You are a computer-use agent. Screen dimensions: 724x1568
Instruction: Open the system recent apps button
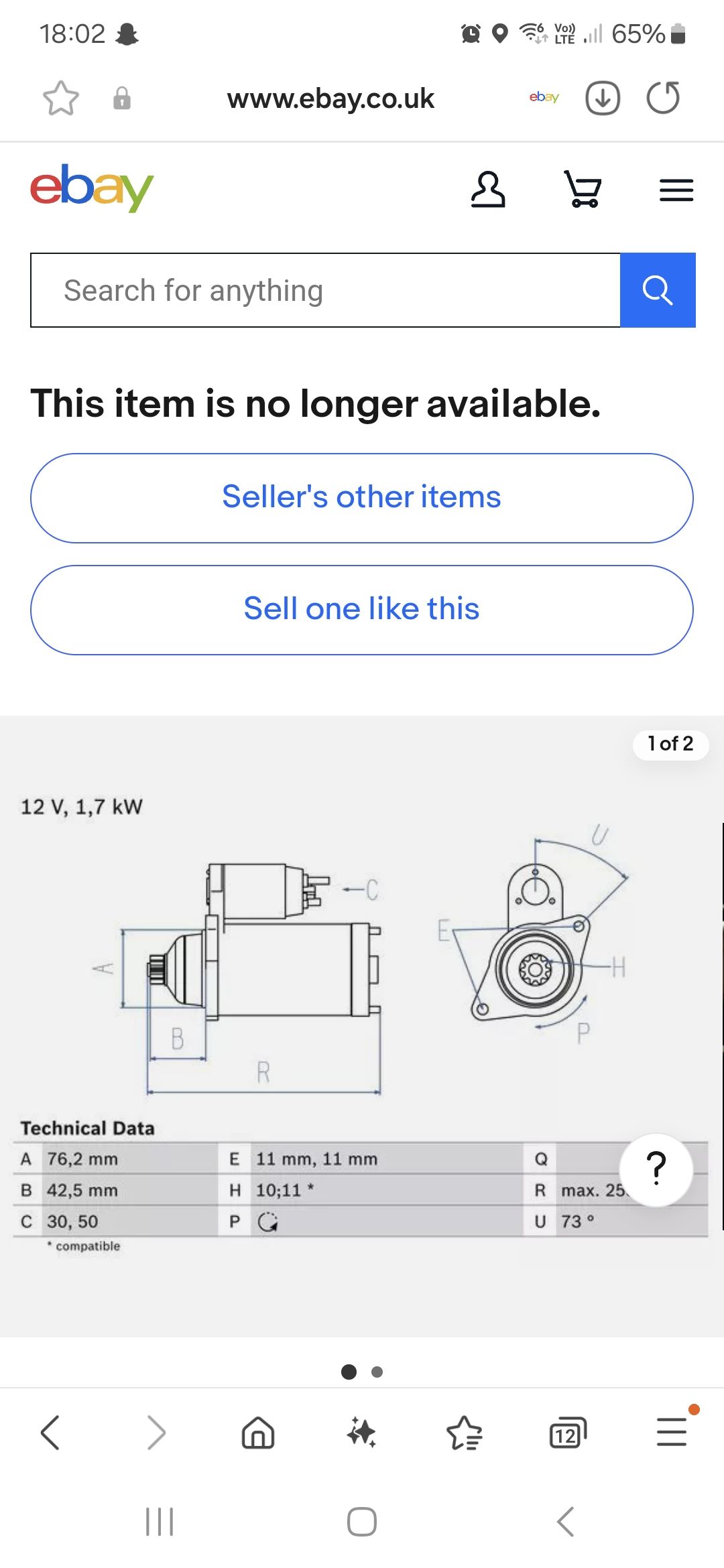coord(160,1522)
